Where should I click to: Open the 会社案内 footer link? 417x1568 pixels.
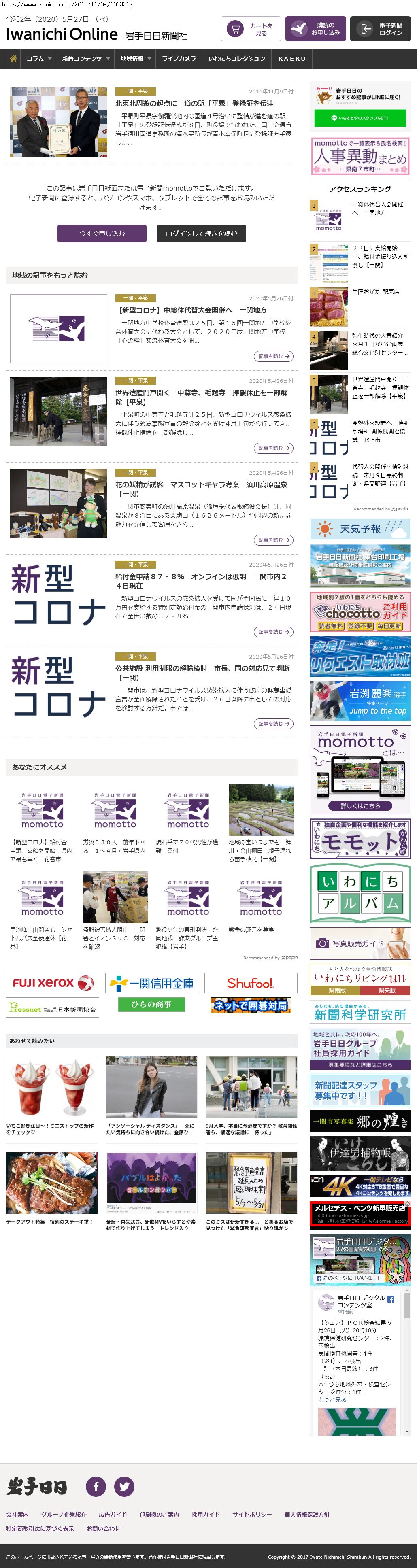click(x=17, y=1514)
